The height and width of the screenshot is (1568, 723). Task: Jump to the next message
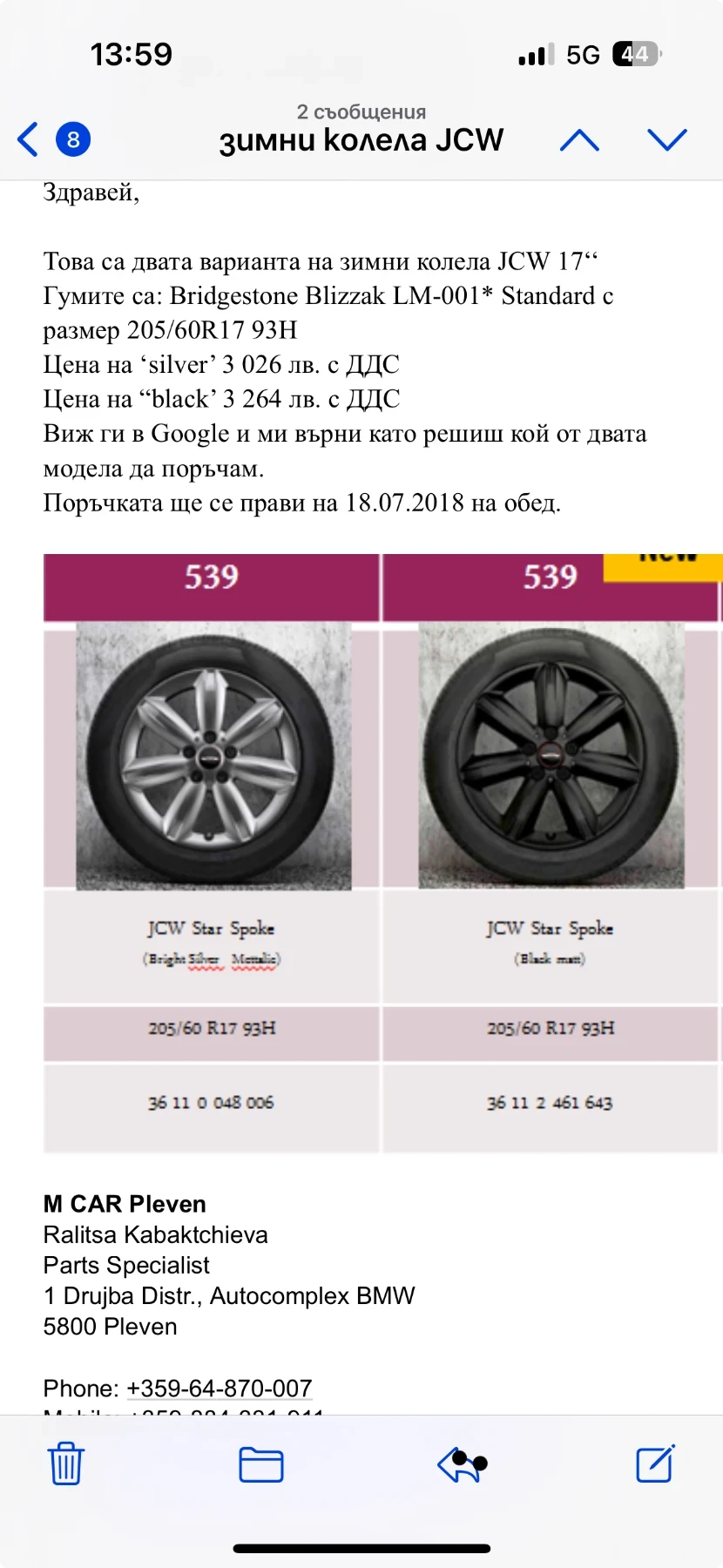[x=667, y=139]
